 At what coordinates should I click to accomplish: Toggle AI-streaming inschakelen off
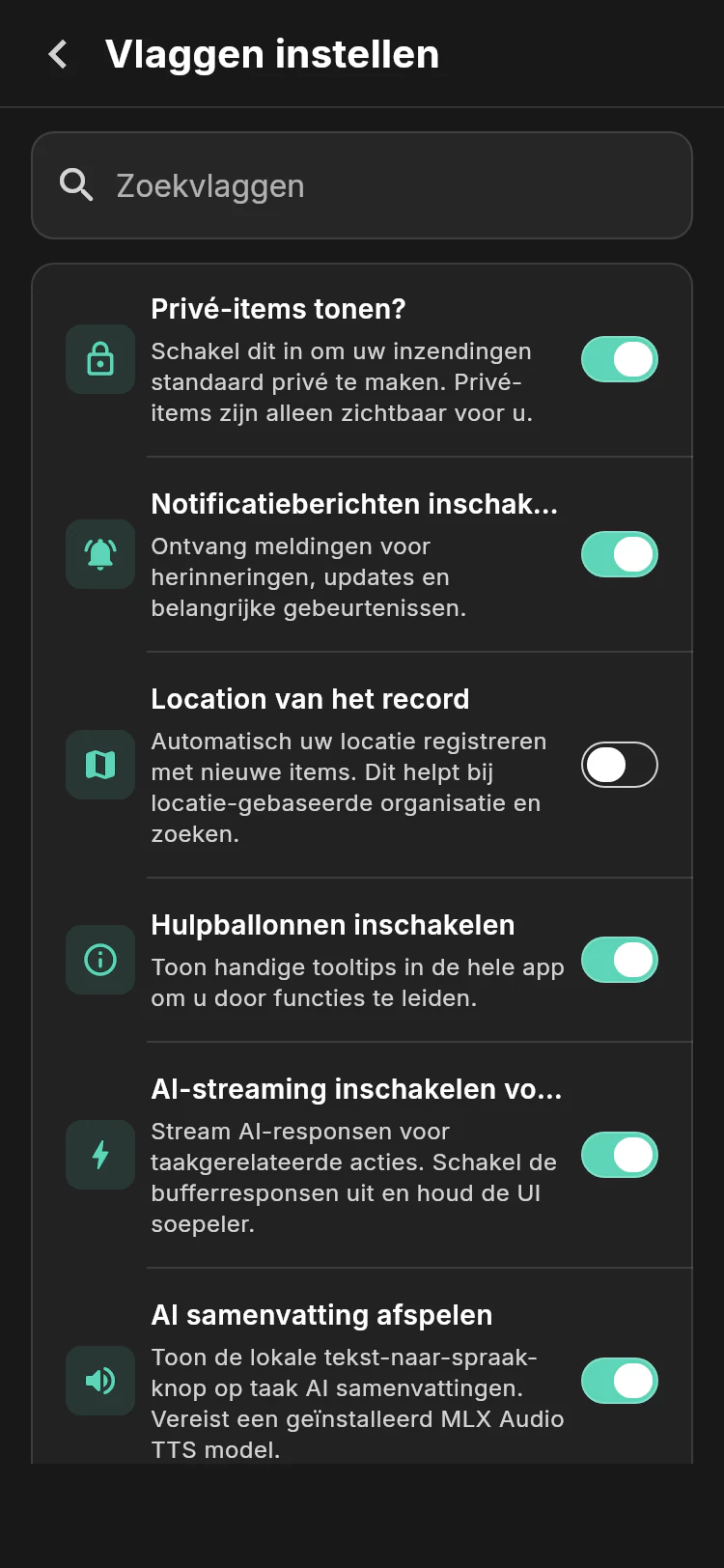pos(620,1155)
